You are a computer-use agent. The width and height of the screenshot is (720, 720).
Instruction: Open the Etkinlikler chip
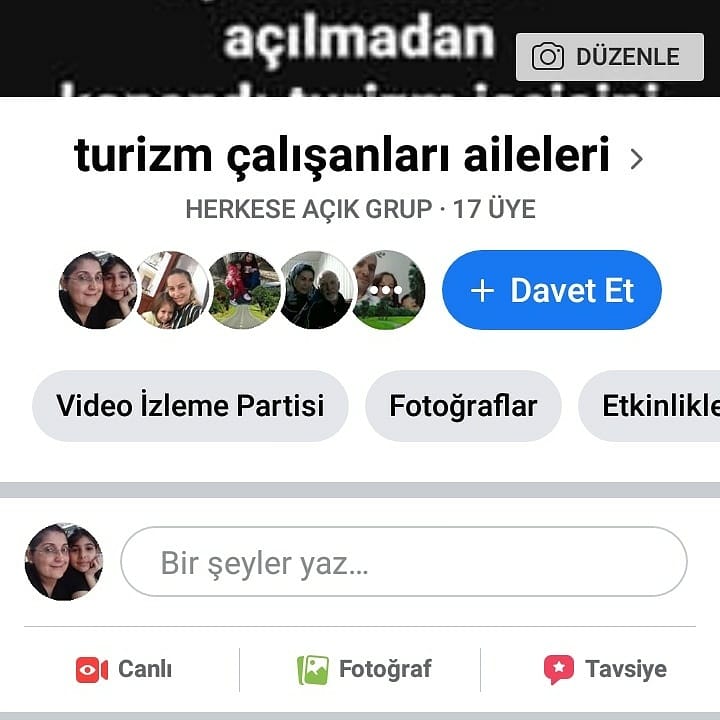[x=655, y=406]
